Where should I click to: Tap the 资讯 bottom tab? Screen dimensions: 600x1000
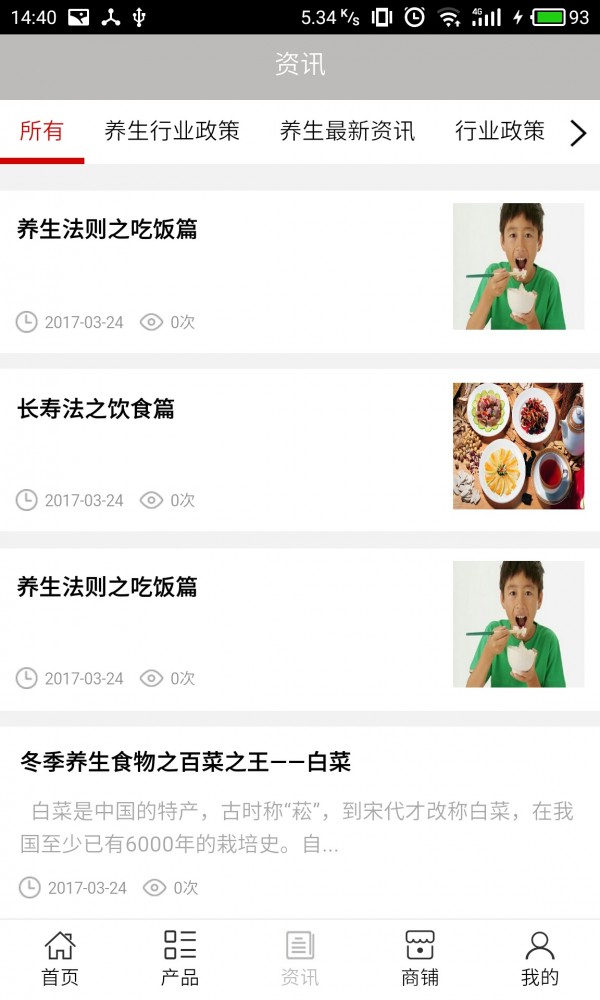click(x=300, y=958)
